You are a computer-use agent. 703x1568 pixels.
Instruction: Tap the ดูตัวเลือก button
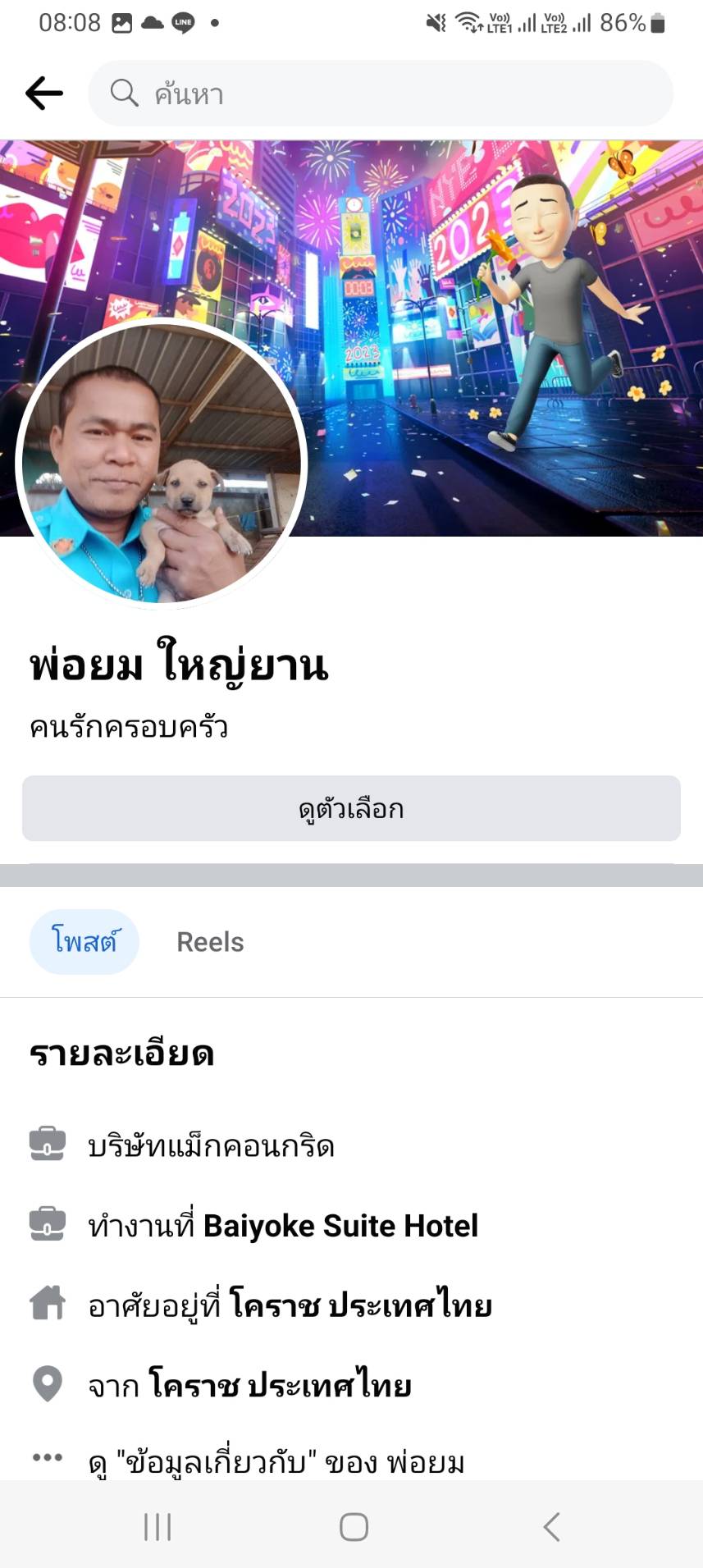pyautogui.click(x=351, y=809)
